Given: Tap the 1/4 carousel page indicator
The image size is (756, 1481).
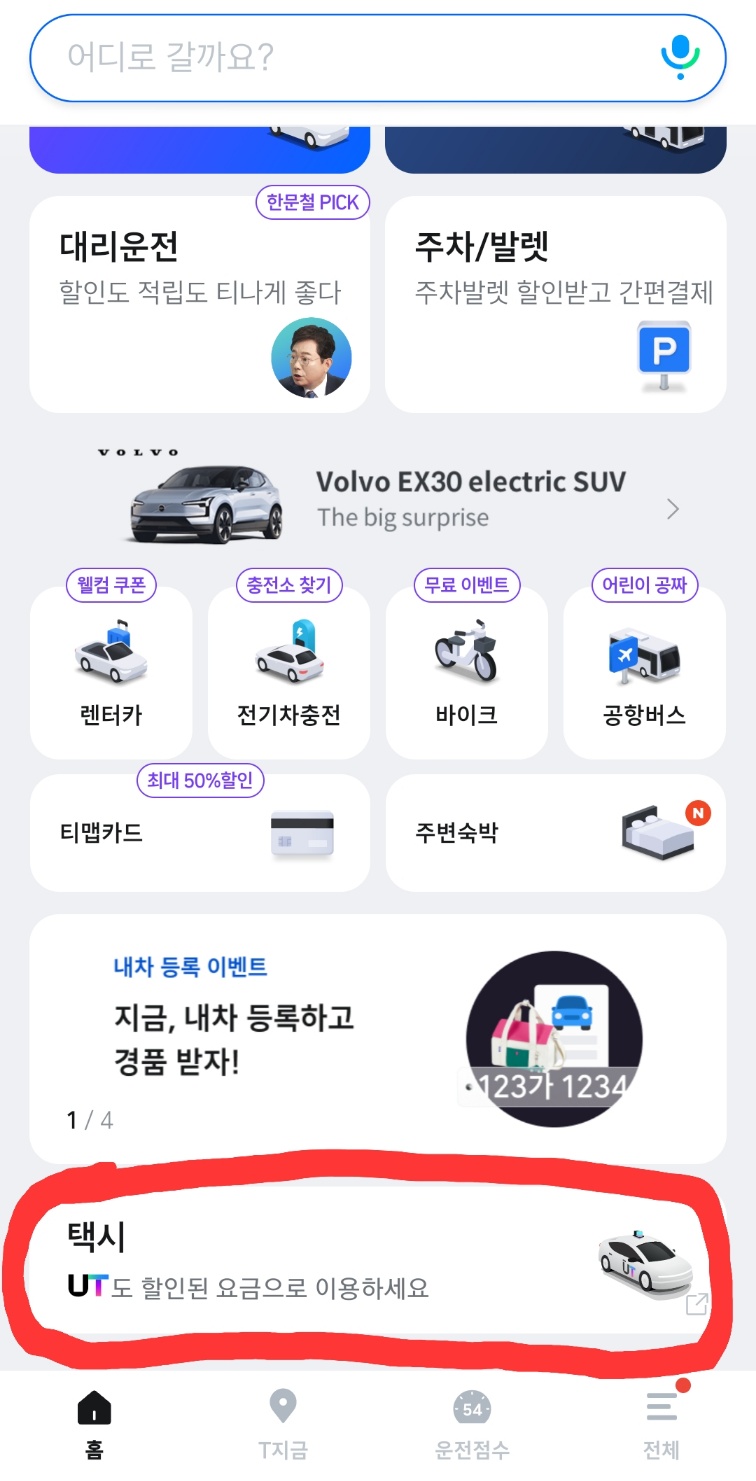Looking at the screenshot, I should click(88, 1120).
